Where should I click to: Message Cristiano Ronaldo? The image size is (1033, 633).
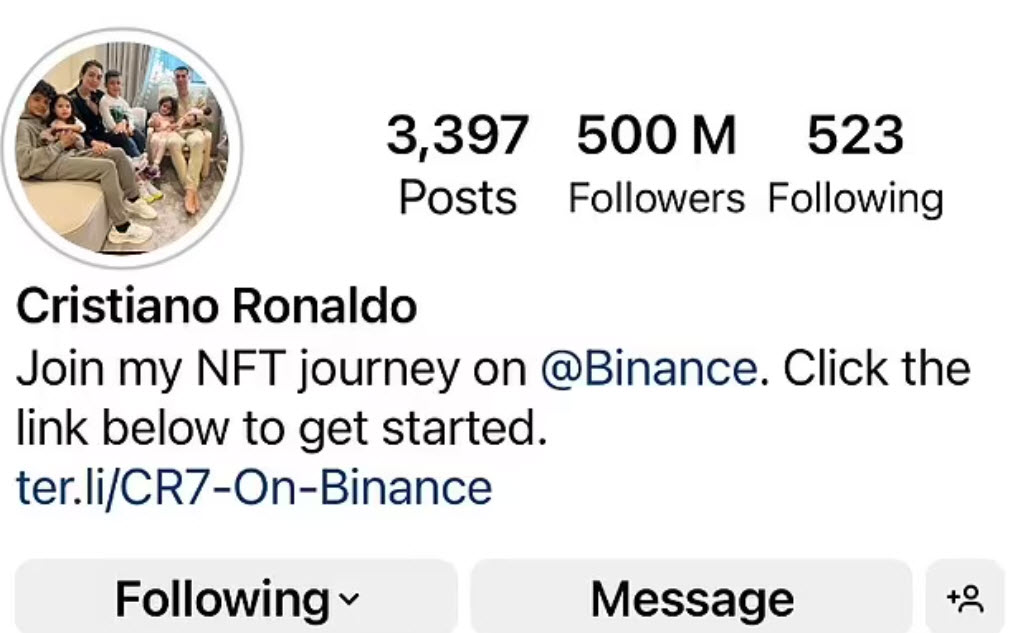tap(692, 599)
